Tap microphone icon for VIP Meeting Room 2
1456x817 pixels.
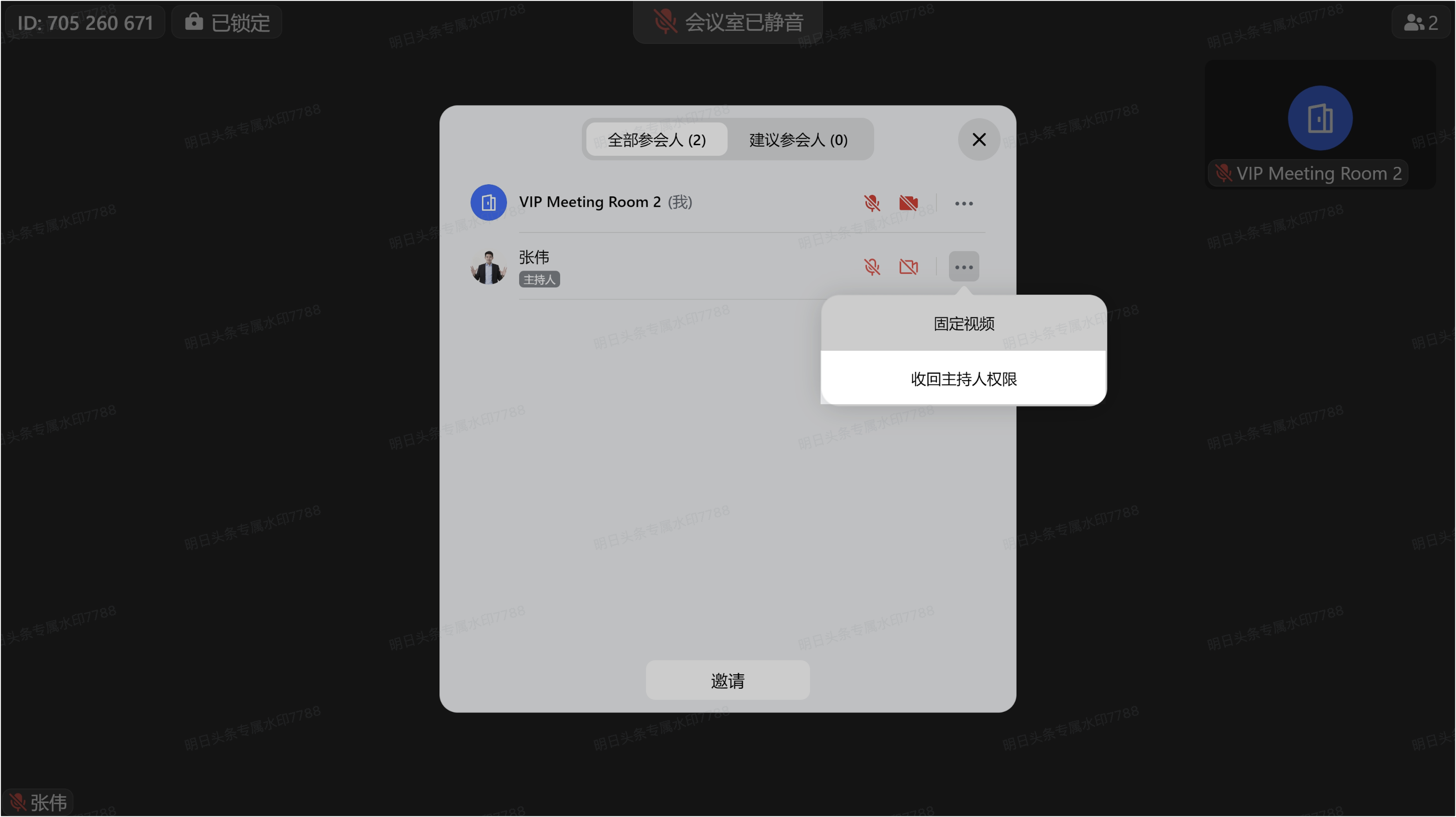872,203
